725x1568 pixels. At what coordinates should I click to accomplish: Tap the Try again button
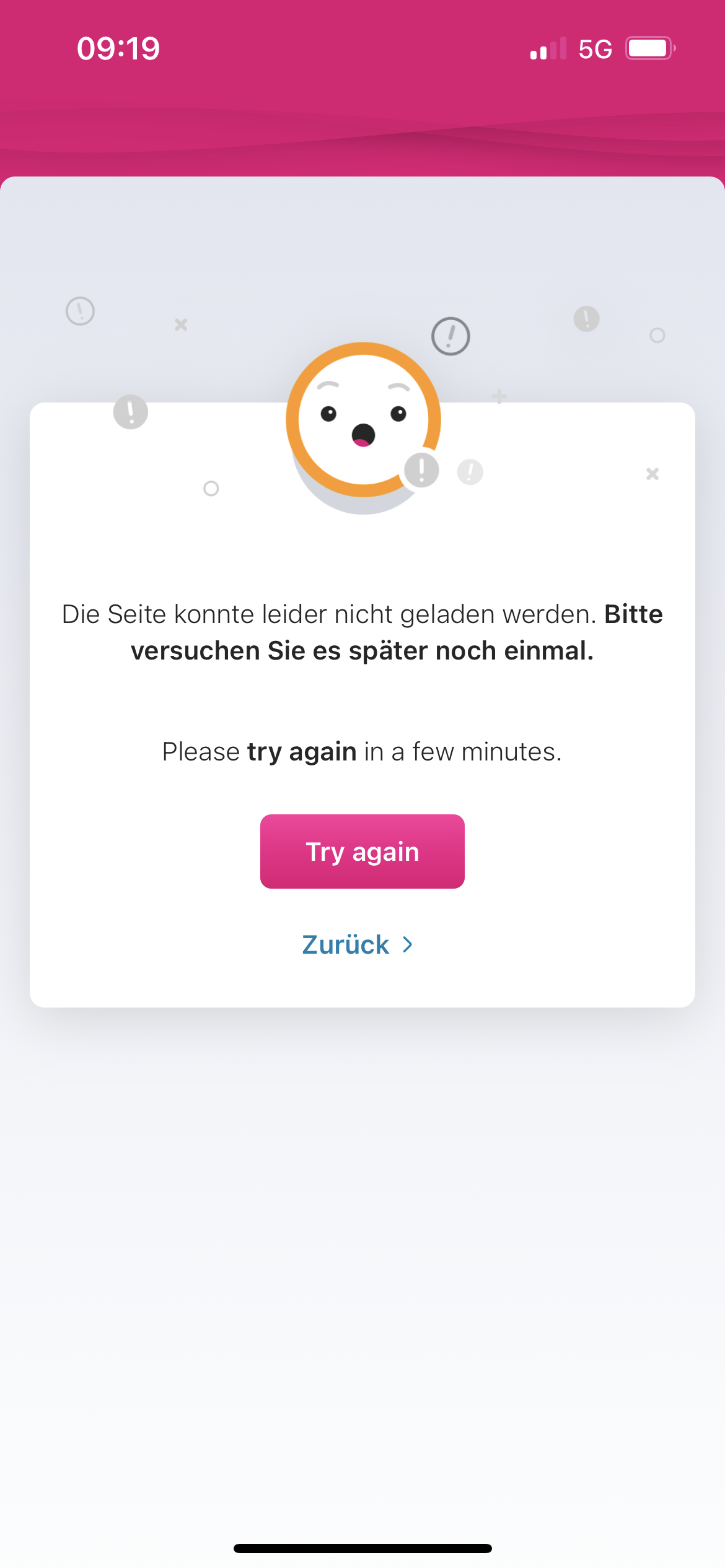[x=362, y=852]
